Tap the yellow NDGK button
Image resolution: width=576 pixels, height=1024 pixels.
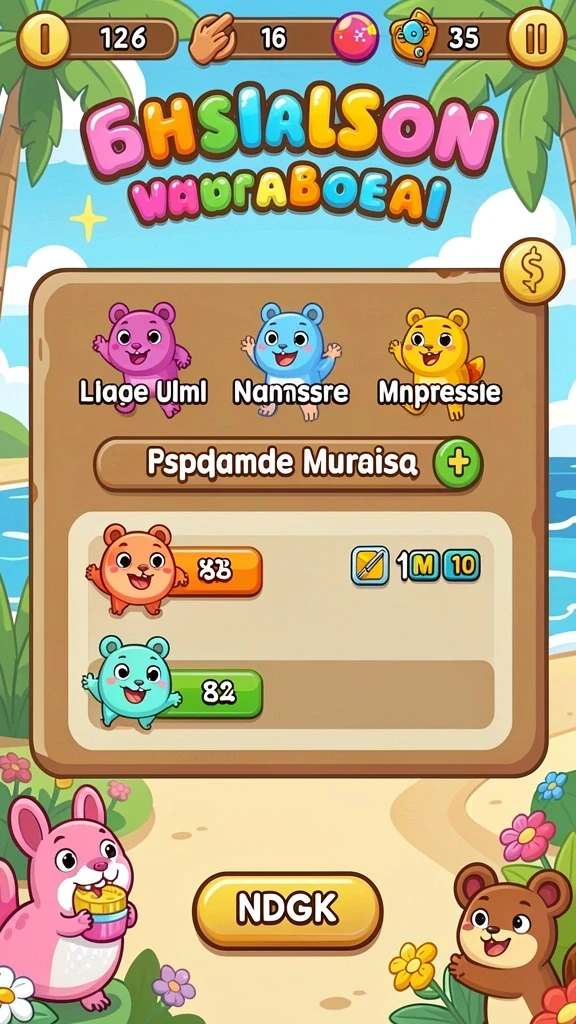tap(287, 910)
